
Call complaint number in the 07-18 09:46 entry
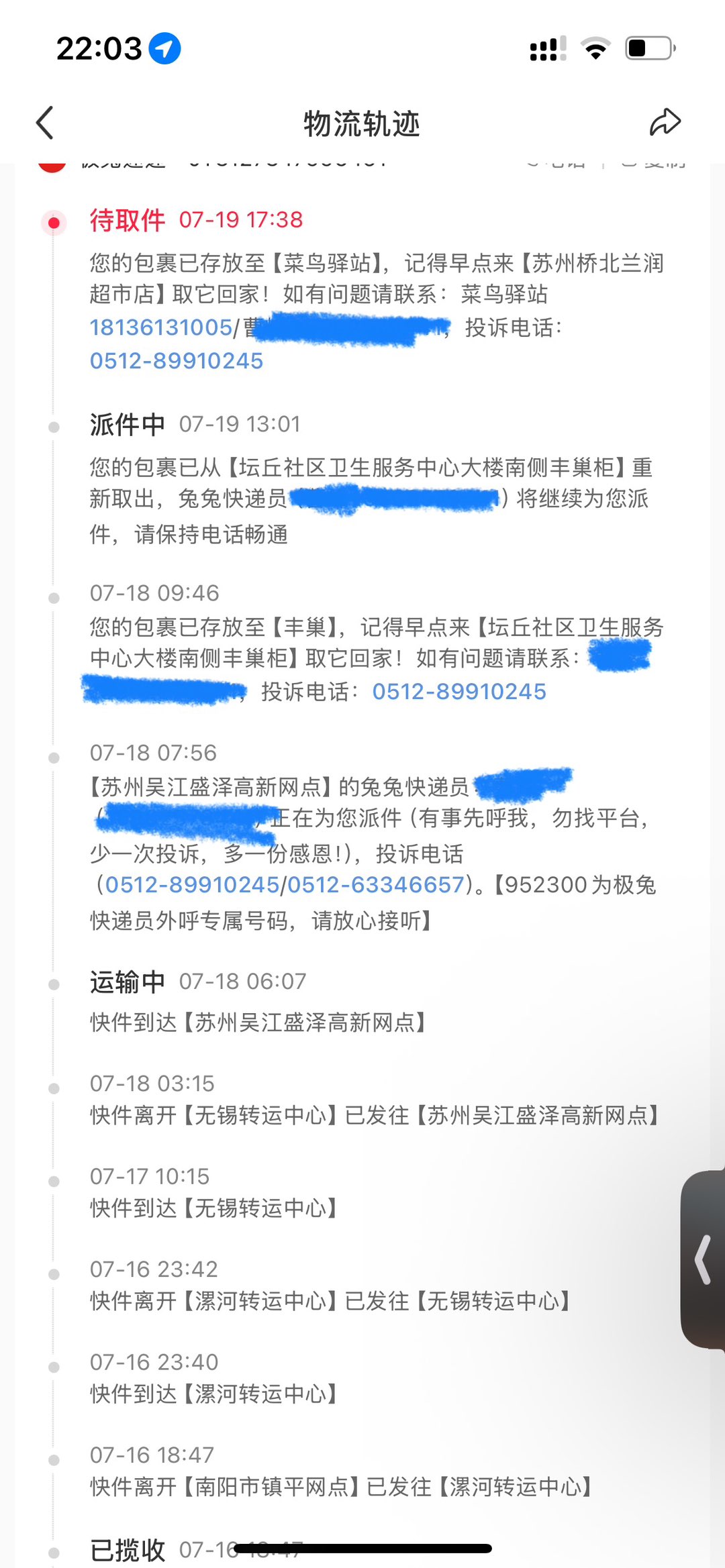coord(459,692)
